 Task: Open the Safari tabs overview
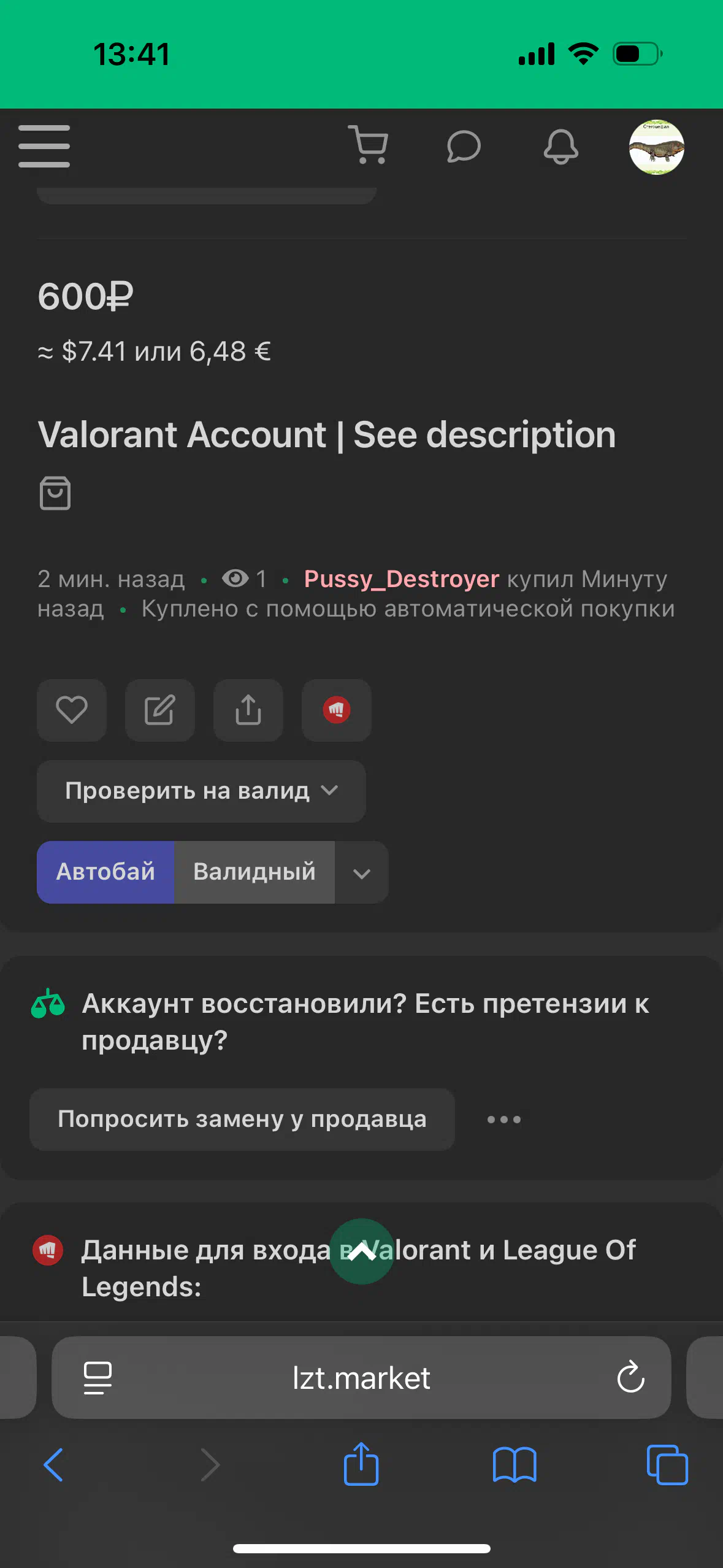click(x=667, y=1465)
